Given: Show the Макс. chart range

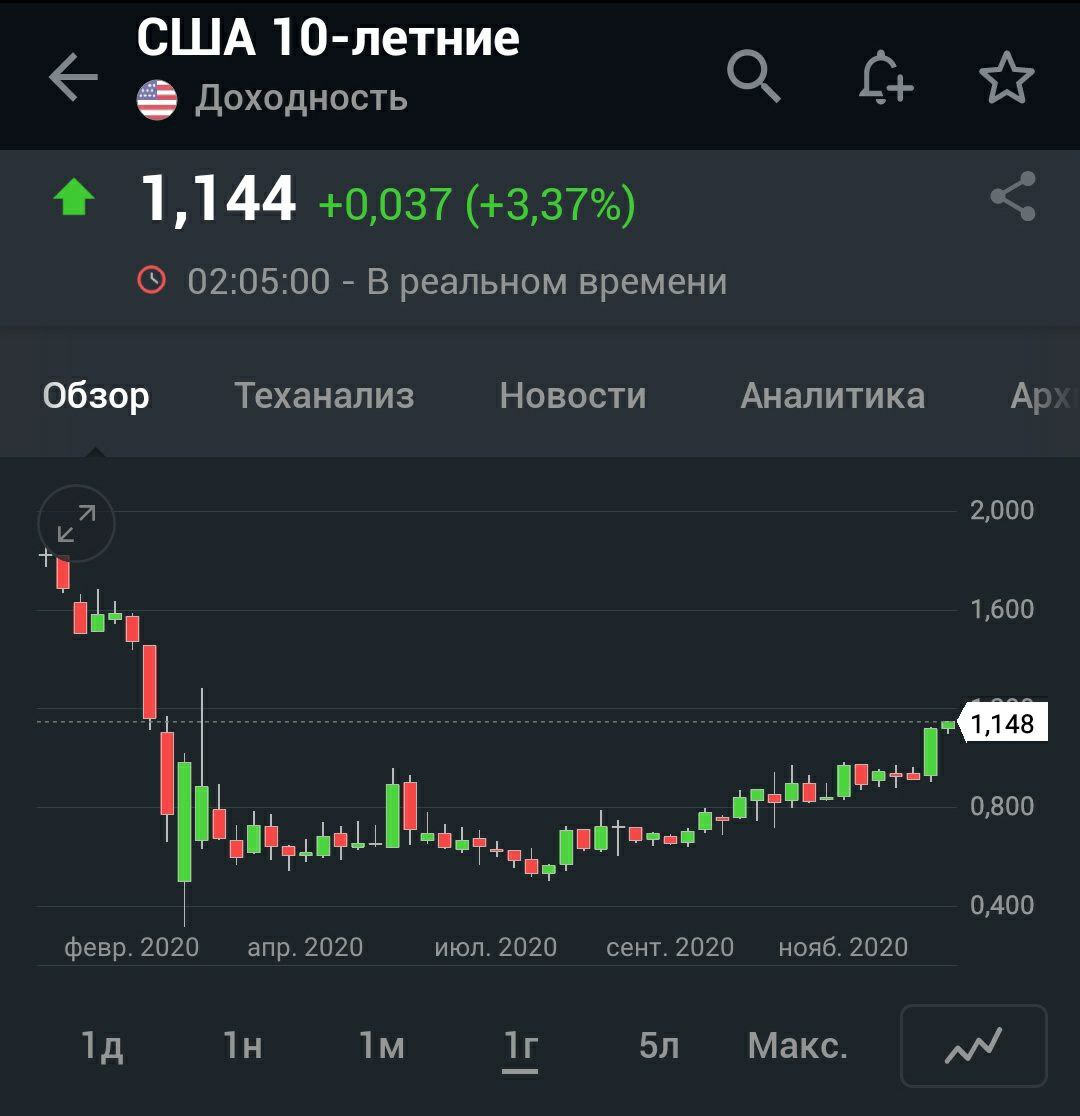Looking at the screenshot, I should click(798, 1046).
